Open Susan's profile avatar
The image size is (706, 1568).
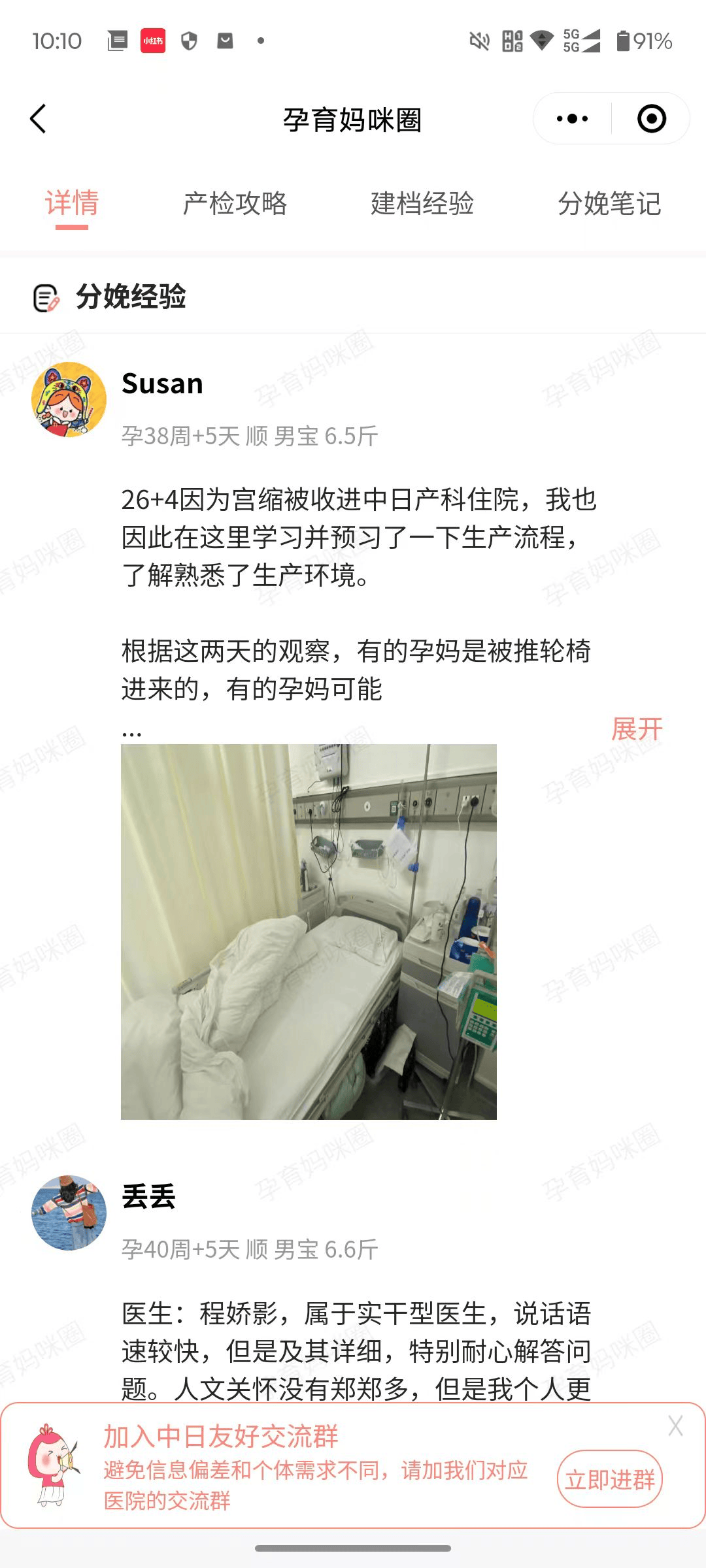coord(69,399)
